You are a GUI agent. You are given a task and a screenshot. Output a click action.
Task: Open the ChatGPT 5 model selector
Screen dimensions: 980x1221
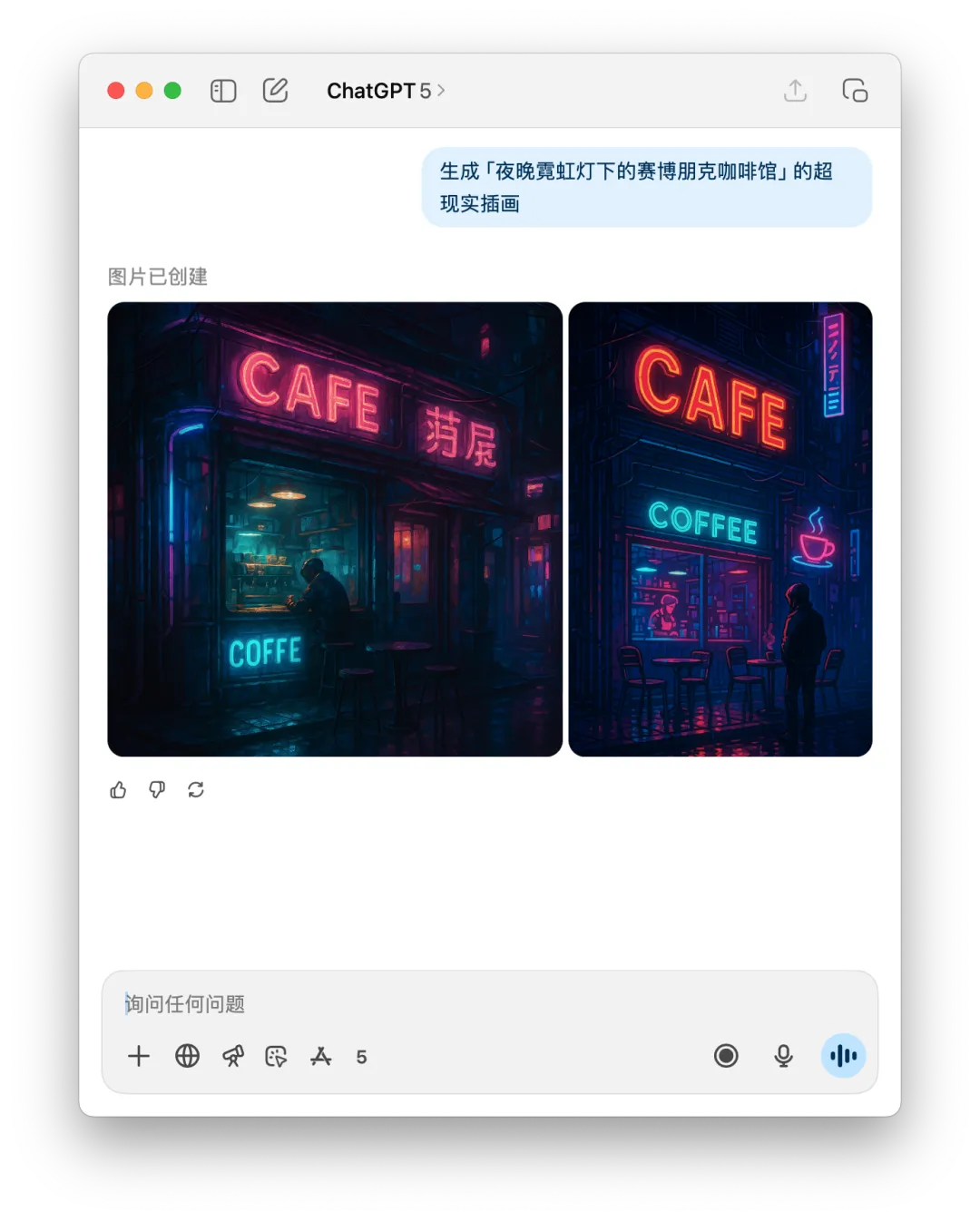pos(386,91)
